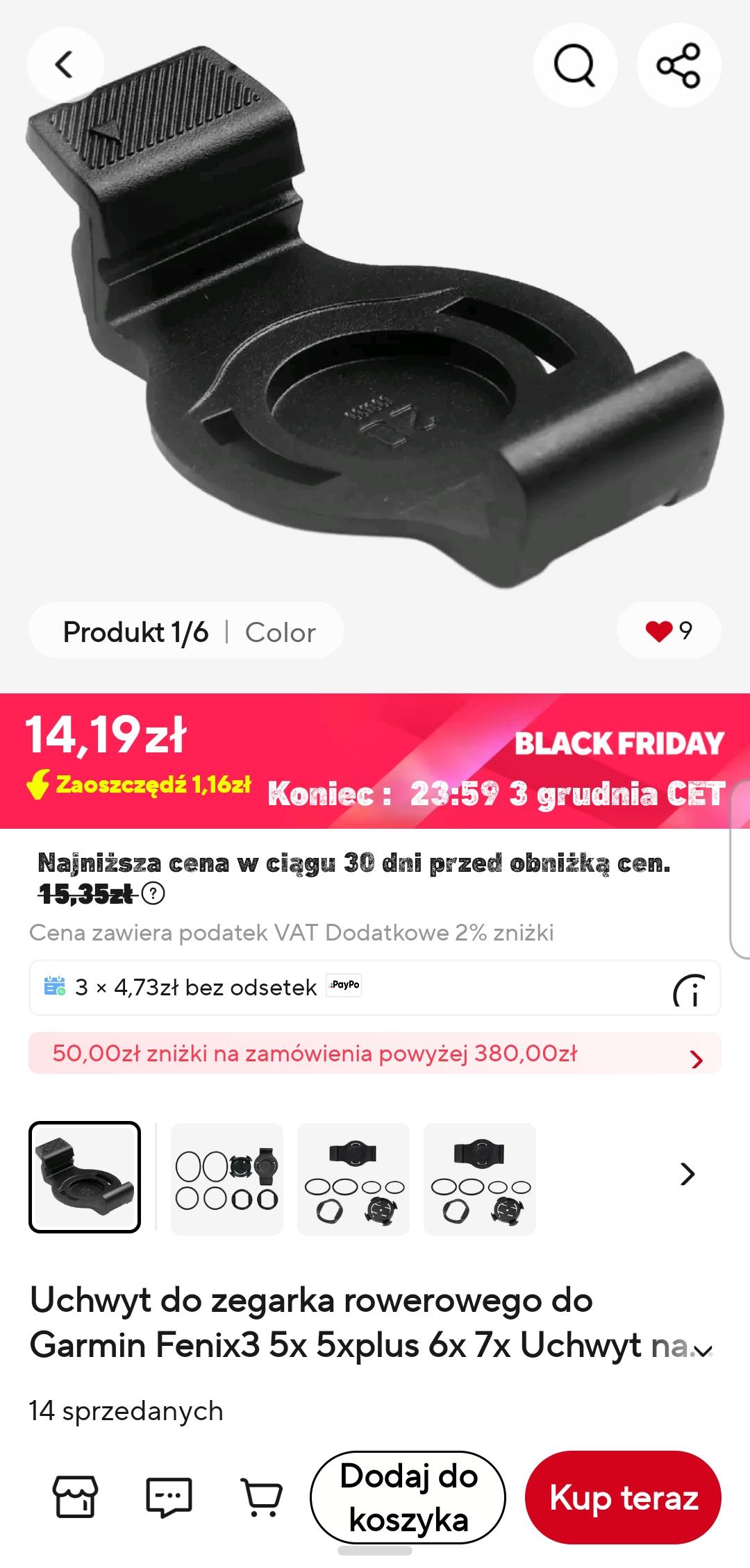Select the first black mount thumbnail
The height and width of the screenshot is (1568, 750).
pos(85,1177)
